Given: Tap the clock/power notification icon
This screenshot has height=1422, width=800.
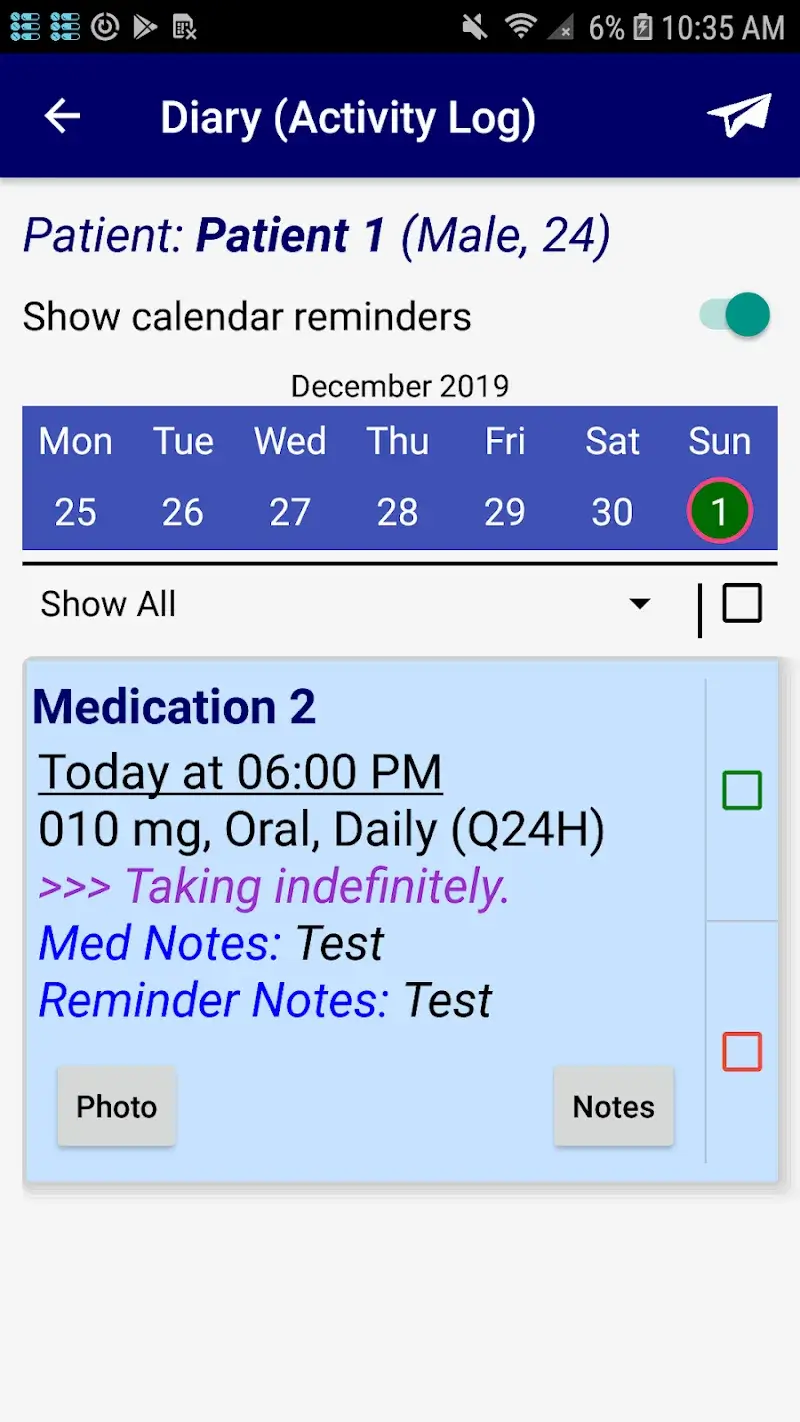Looking at the screenshot, I should click(106, 27).
